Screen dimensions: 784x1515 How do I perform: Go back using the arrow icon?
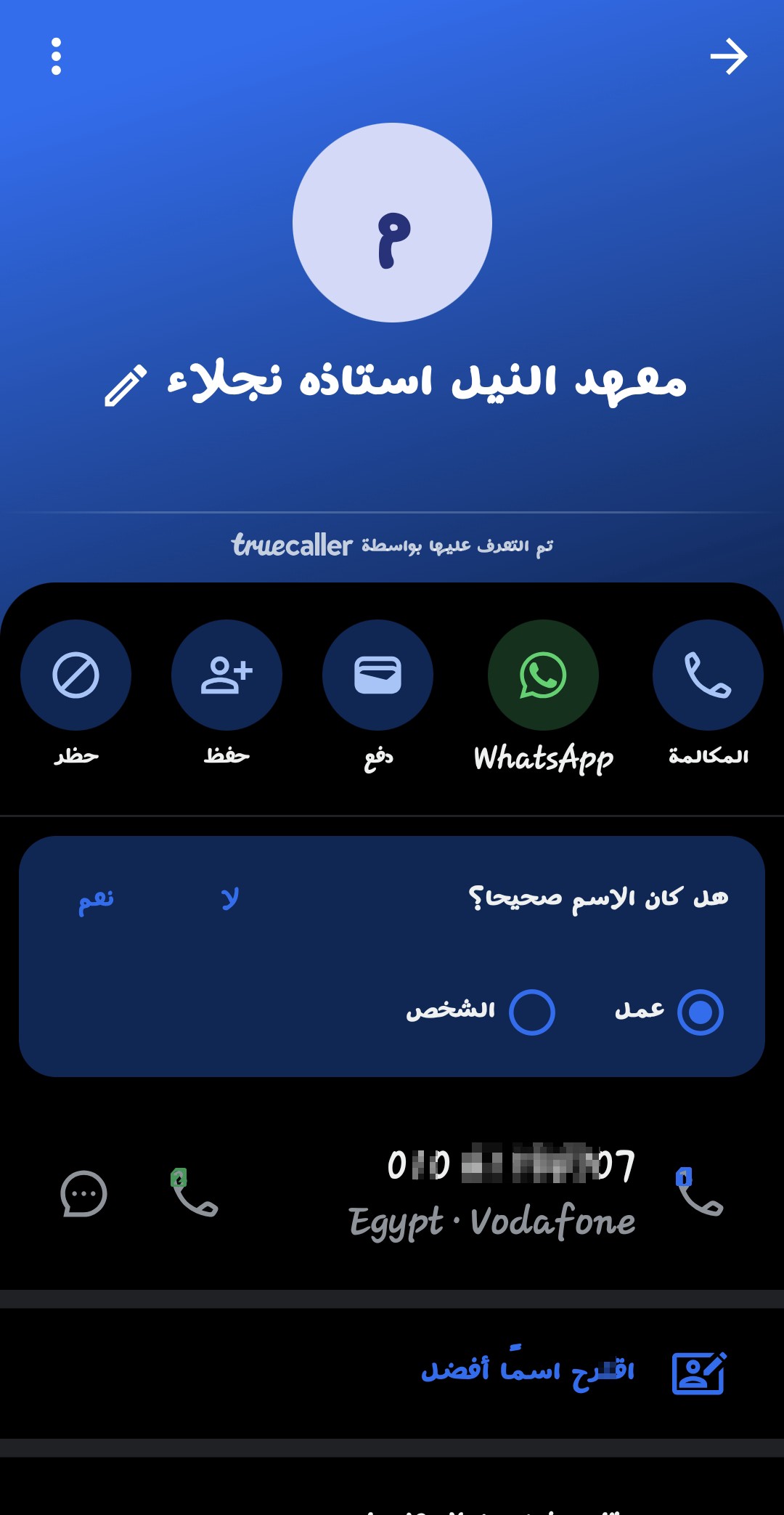coord(728,57)
